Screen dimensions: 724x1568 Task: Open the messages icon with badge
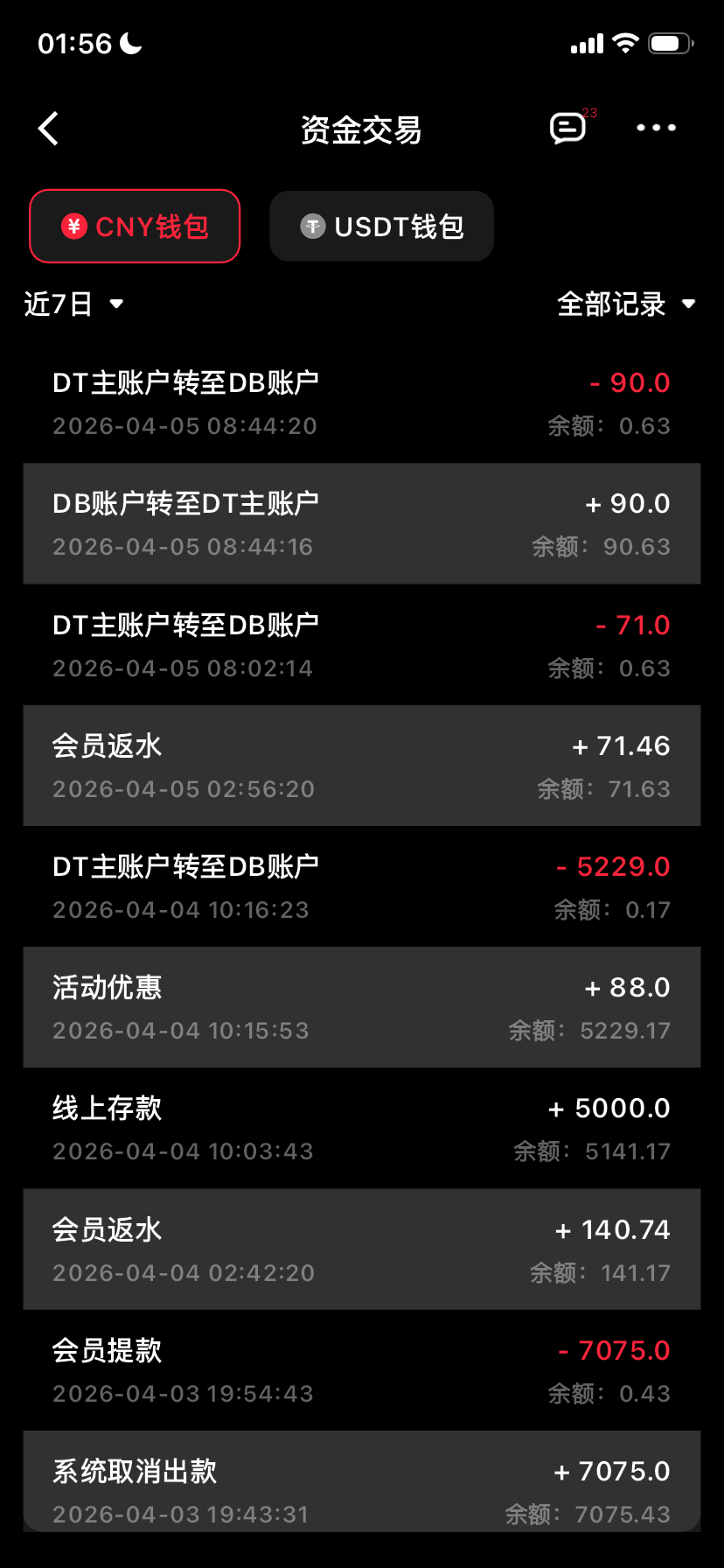[x=568, y=128]
